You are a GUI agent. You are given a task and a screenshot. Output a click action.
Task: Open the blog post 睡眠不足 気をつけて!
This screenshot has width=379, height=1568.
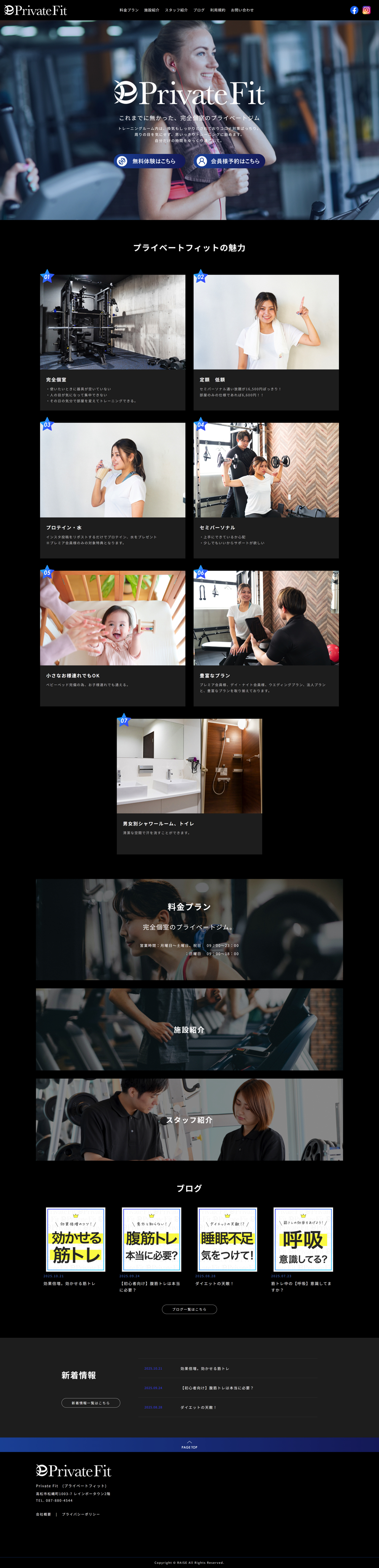click(227, 1239)
